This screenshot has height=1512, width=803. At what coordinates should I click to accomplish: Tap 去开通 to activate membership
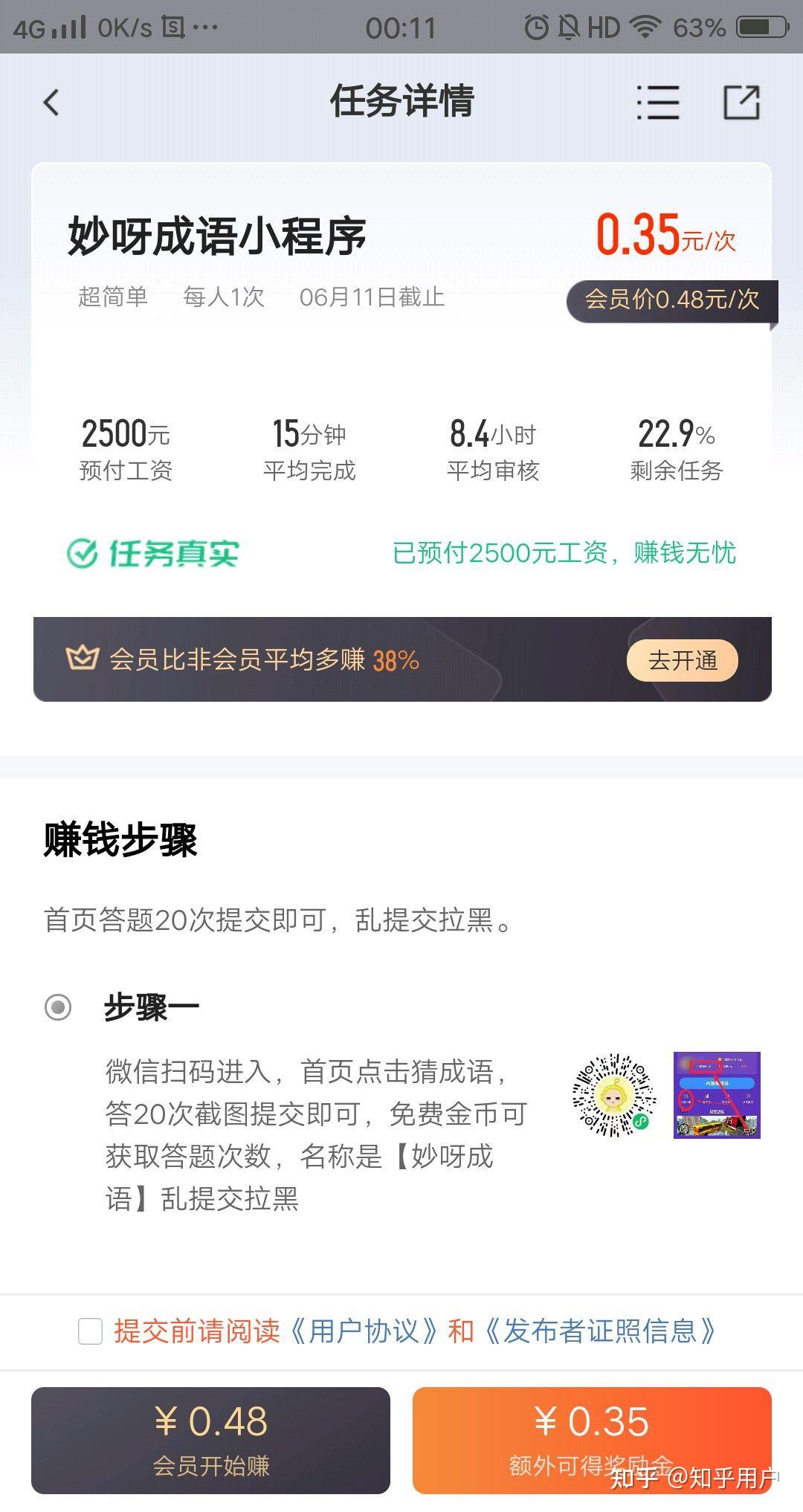pos(683,660)
